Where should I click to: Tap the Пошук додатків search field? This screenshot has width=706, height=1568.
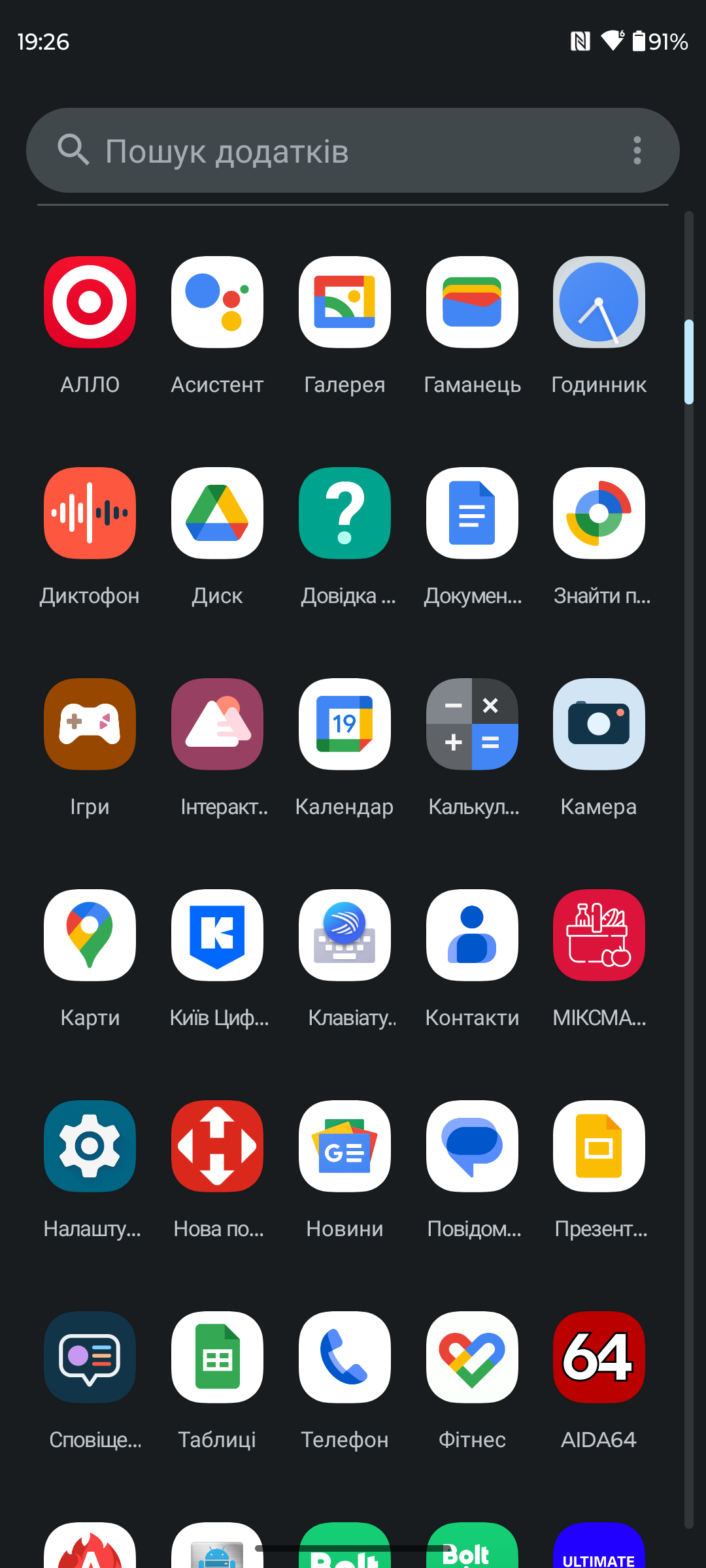click(x=327, y=151)
